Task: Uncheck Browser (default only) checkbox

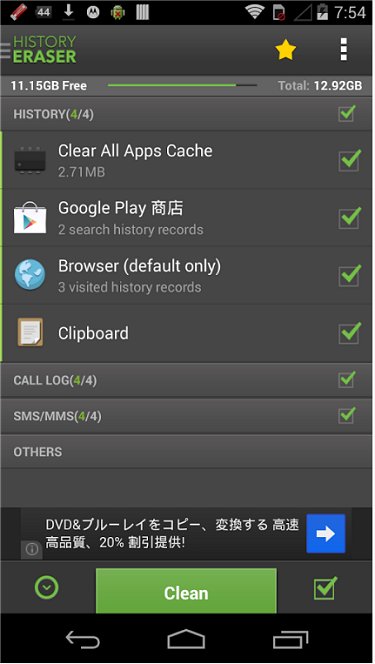Action: tap(350, 275)
